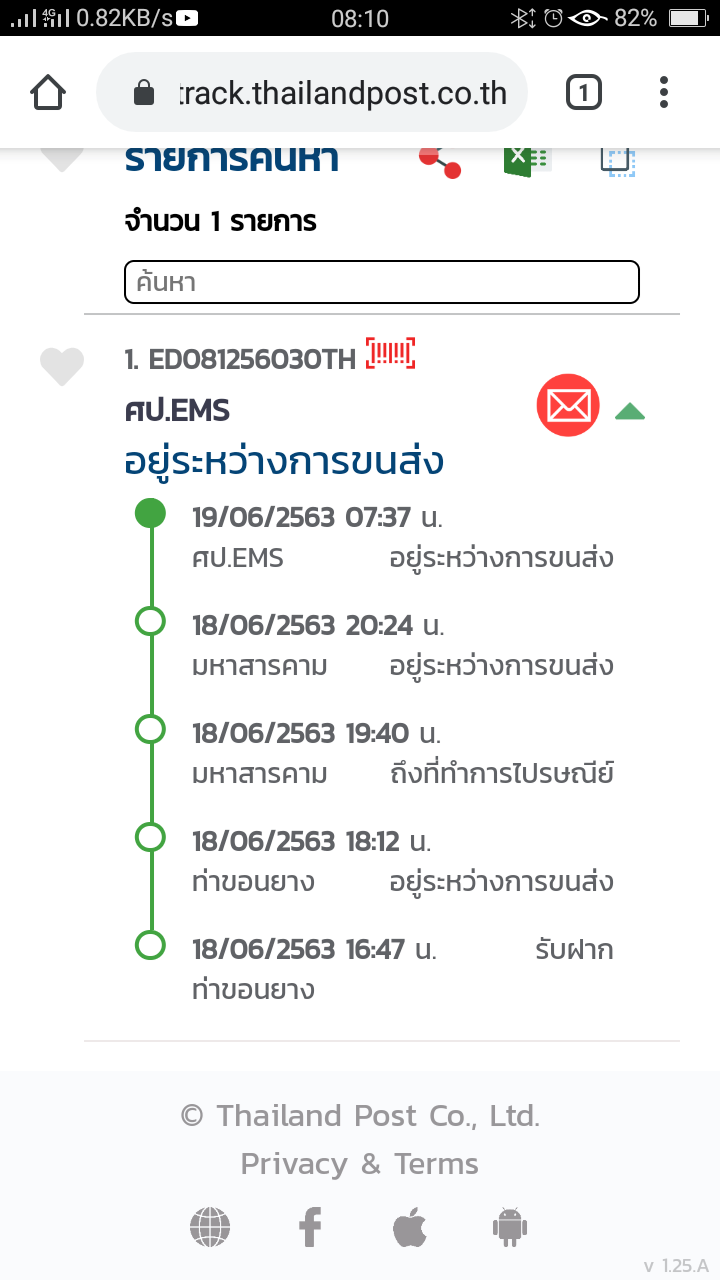Open the browser overflow menu
Screen dimensions: 720x1280
point(664,93)
